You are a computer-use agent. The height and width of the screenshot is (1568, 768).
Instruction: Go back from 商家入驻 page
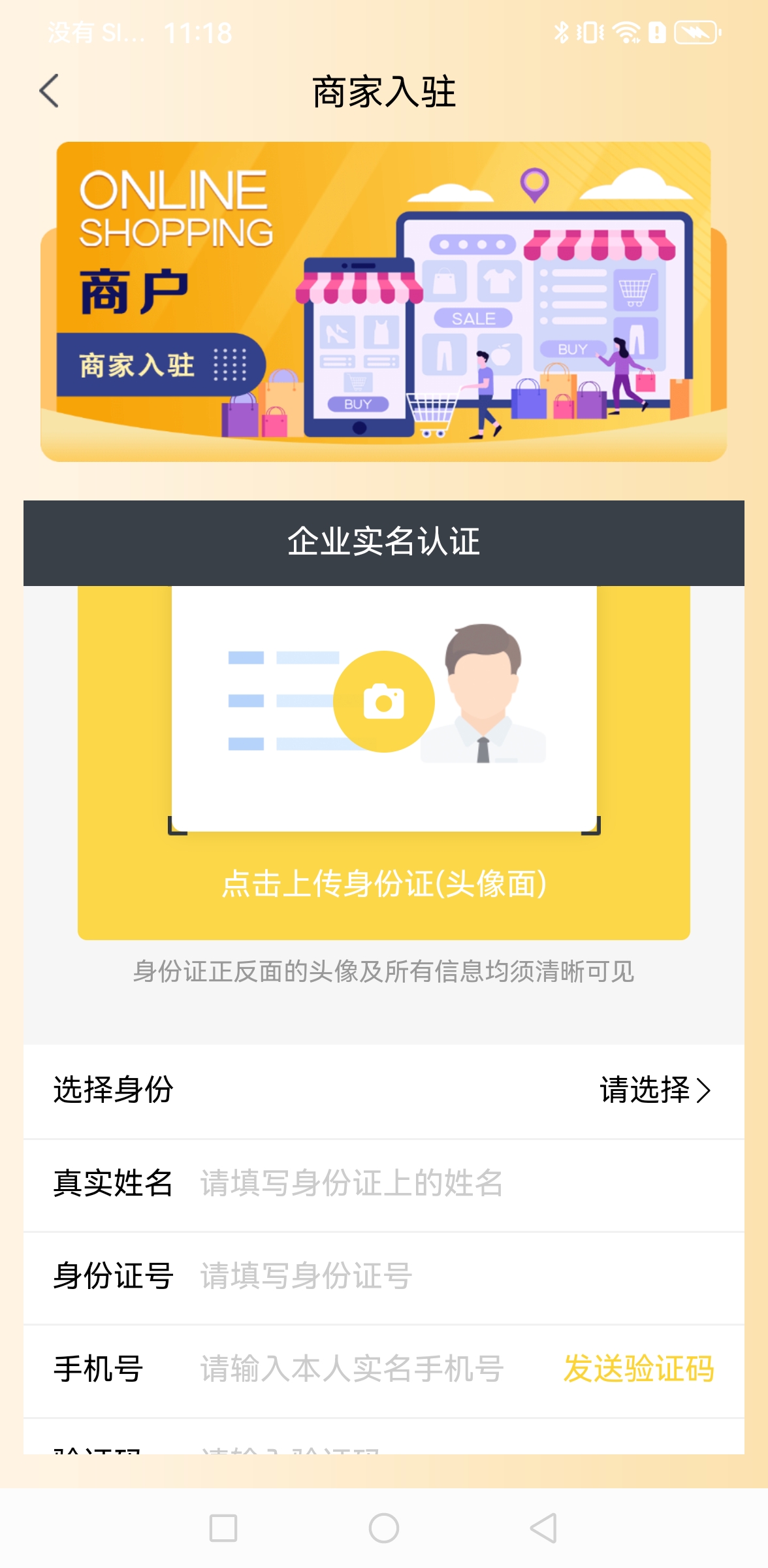click(x=50, y=91)
